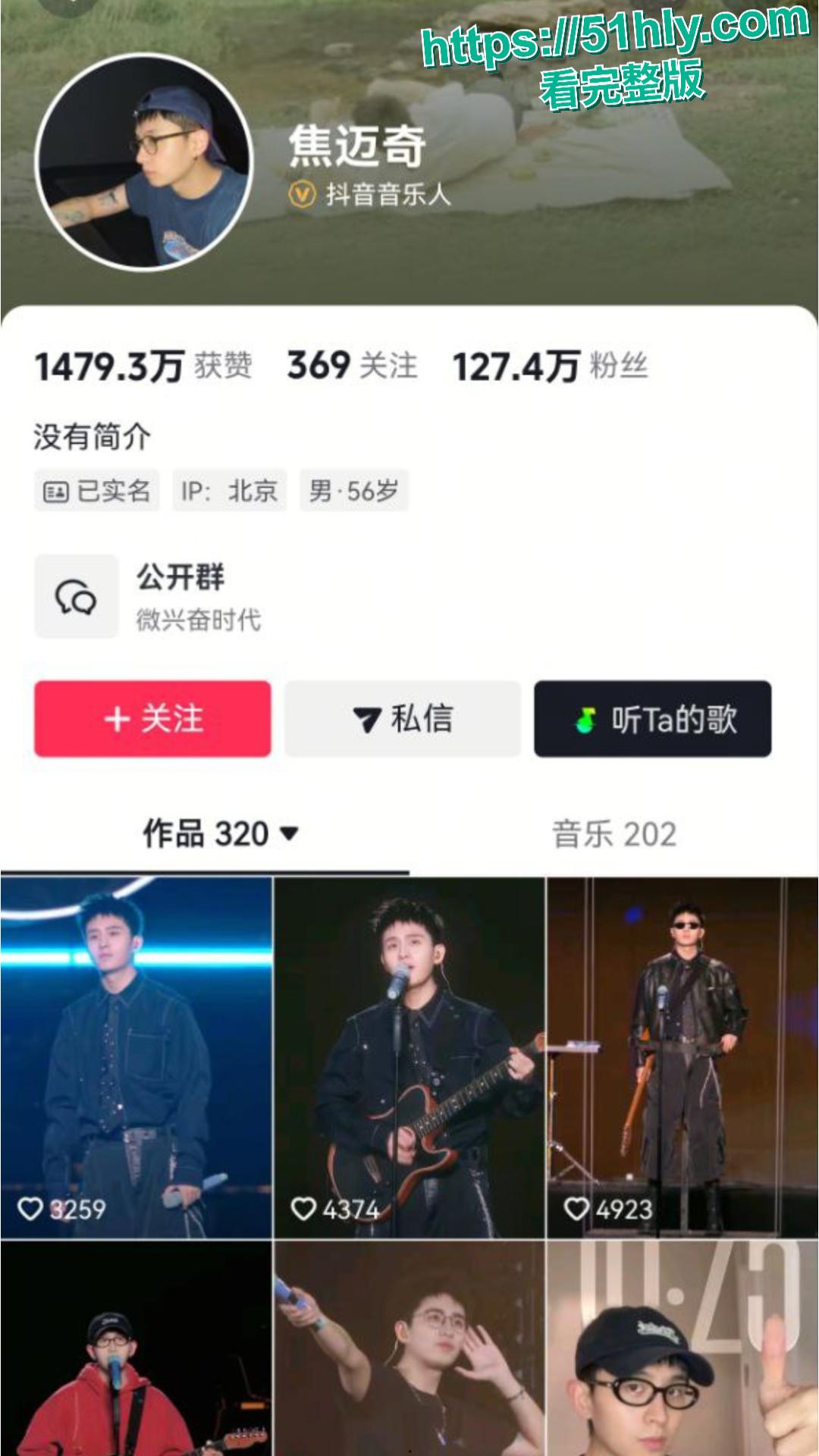Image resolution: width=819 pixels, height=1456 pixels.
Task: Click the IP 北京 location badge
Action: (x=227, y=491)
